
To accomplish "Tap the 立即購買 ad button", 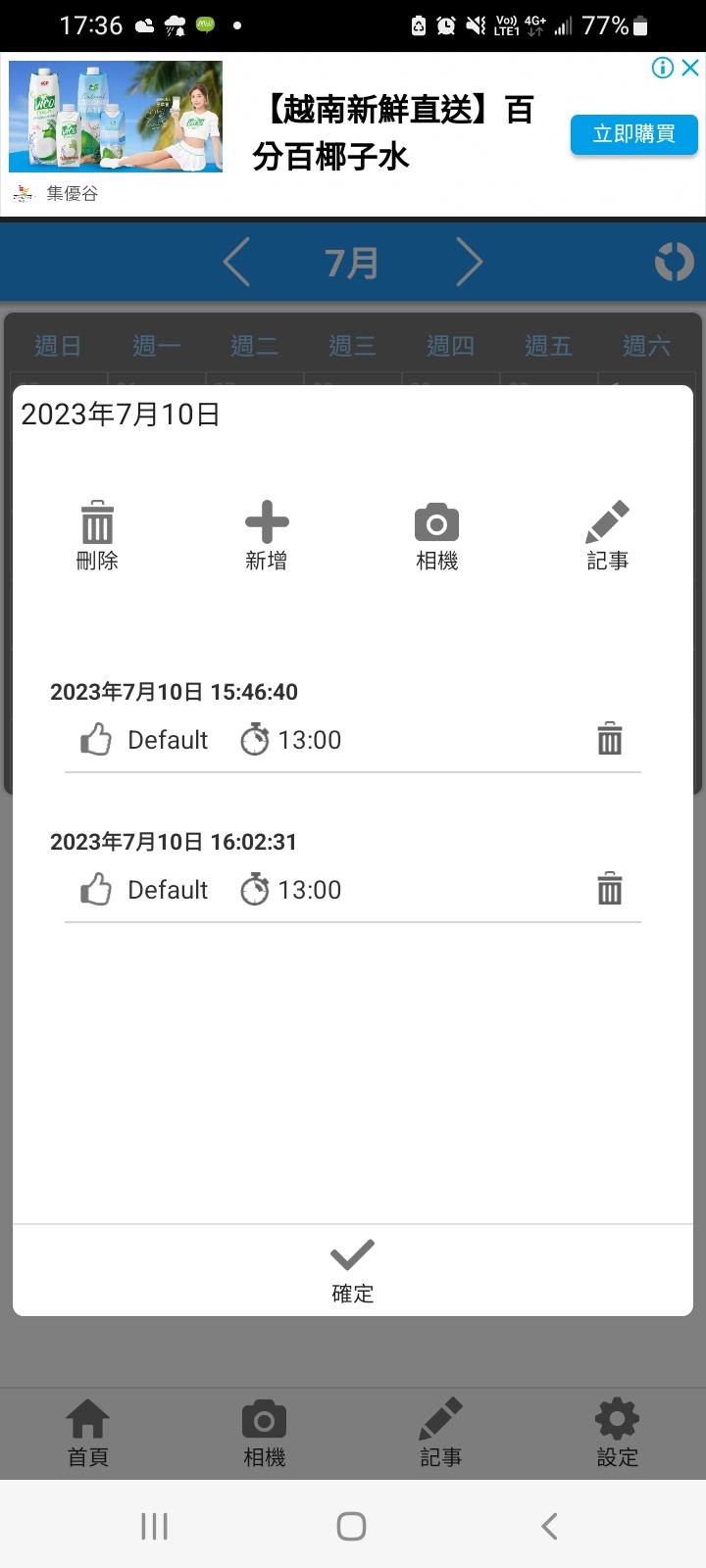I will [x=633, y=134].
